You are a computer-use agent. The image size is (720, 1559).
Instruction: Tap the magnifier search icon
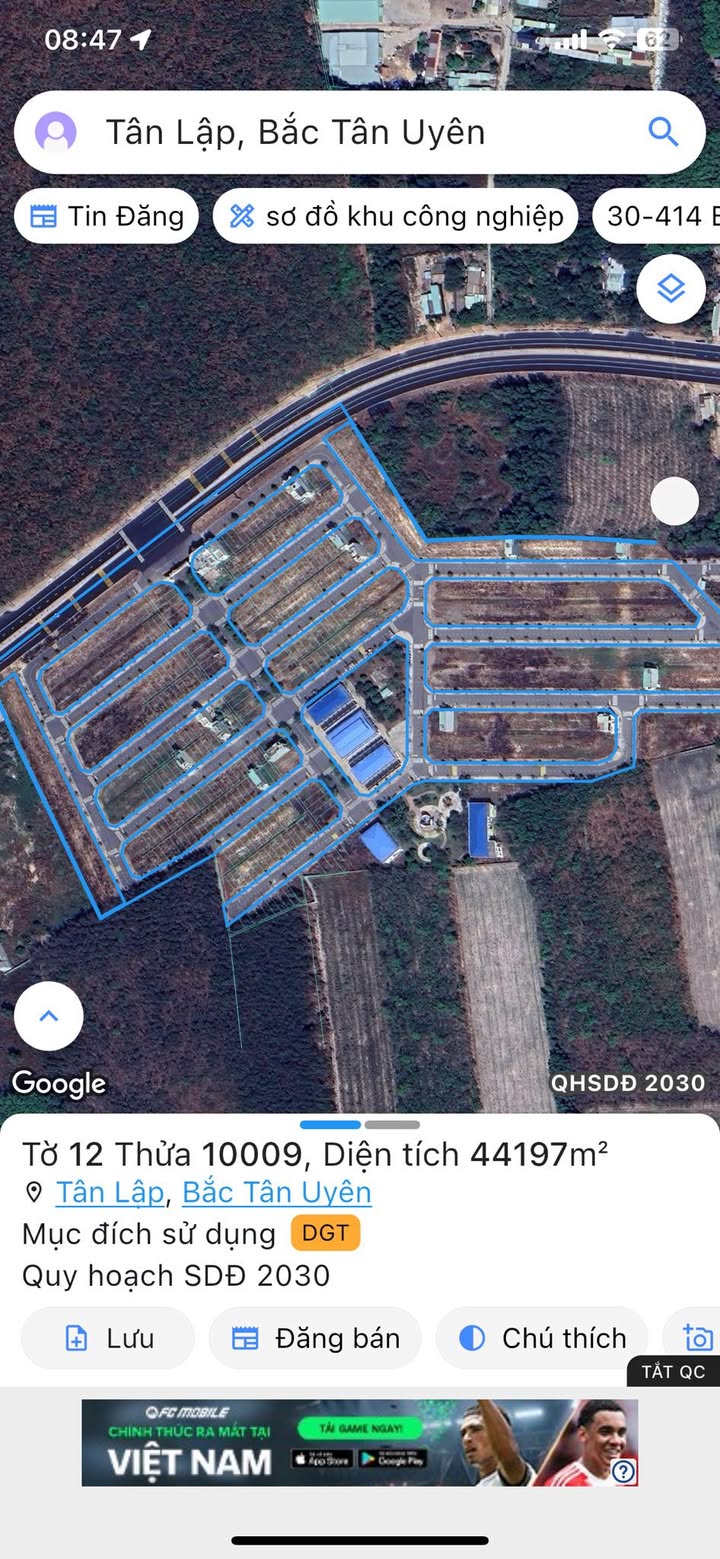[663, 132]
